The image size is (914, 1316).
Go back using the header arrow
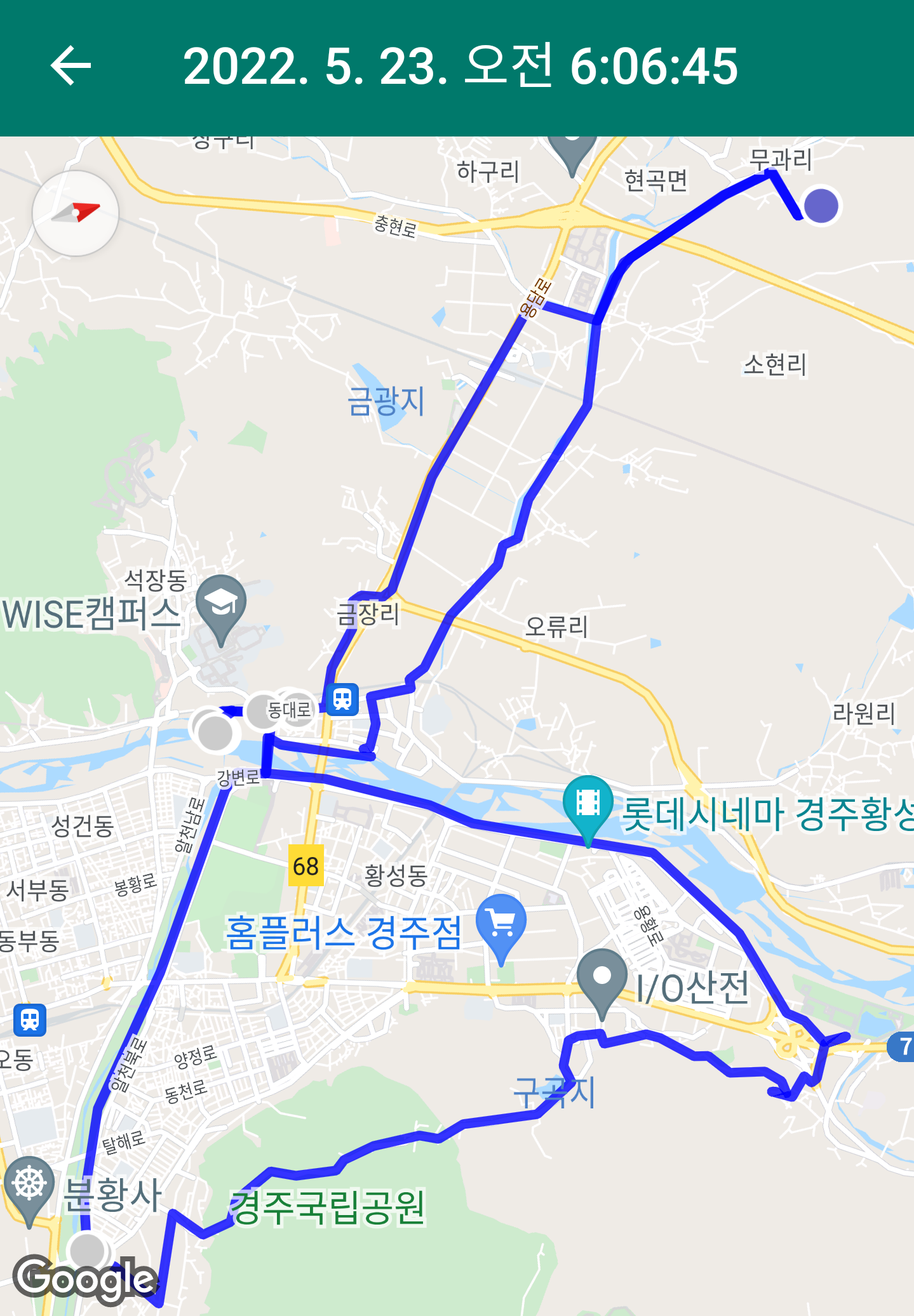(x=71, y=65)
